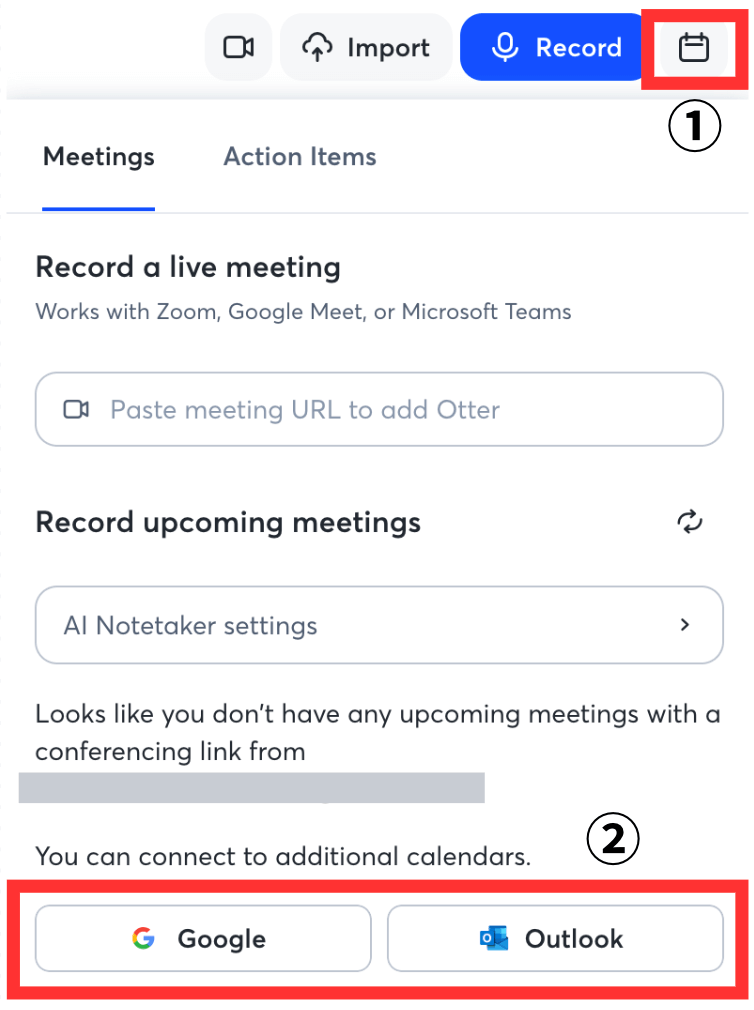Refresh the upcoming meetings list
This screenshot has width=754, height=1010.
(x=690, y=521)
